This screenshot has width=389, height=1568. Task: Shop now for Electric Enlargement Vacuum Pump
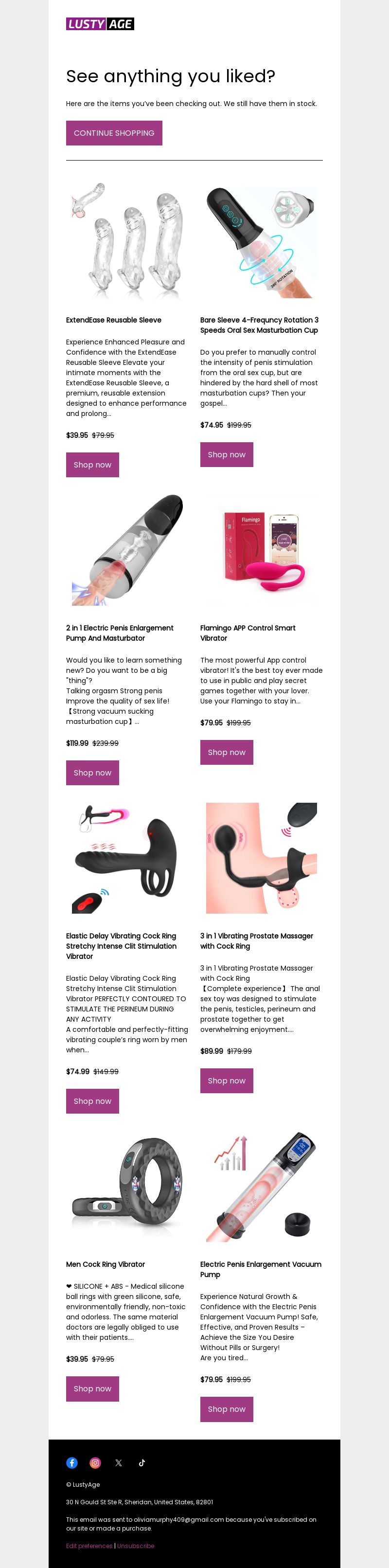point(227,1408)
